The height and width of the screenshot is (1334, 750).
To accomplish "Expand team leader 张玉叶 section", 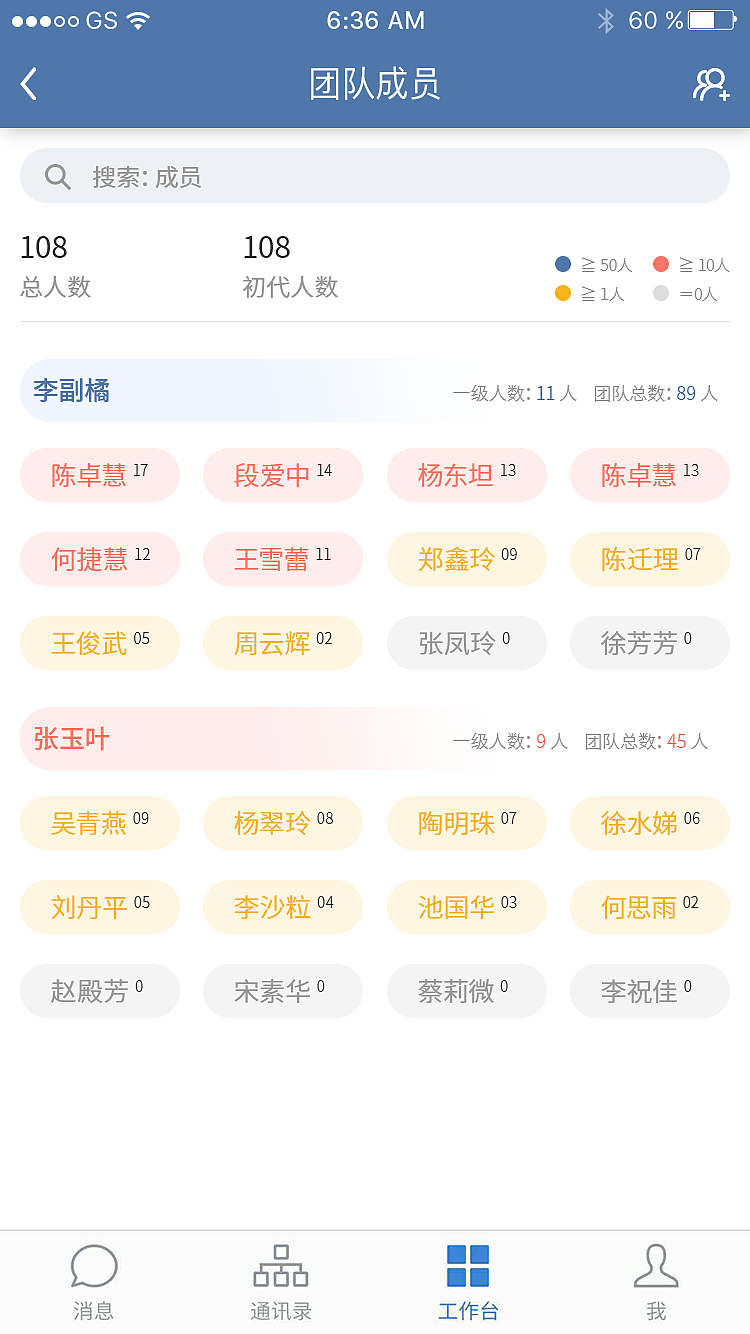I will (x=68, y=738).
